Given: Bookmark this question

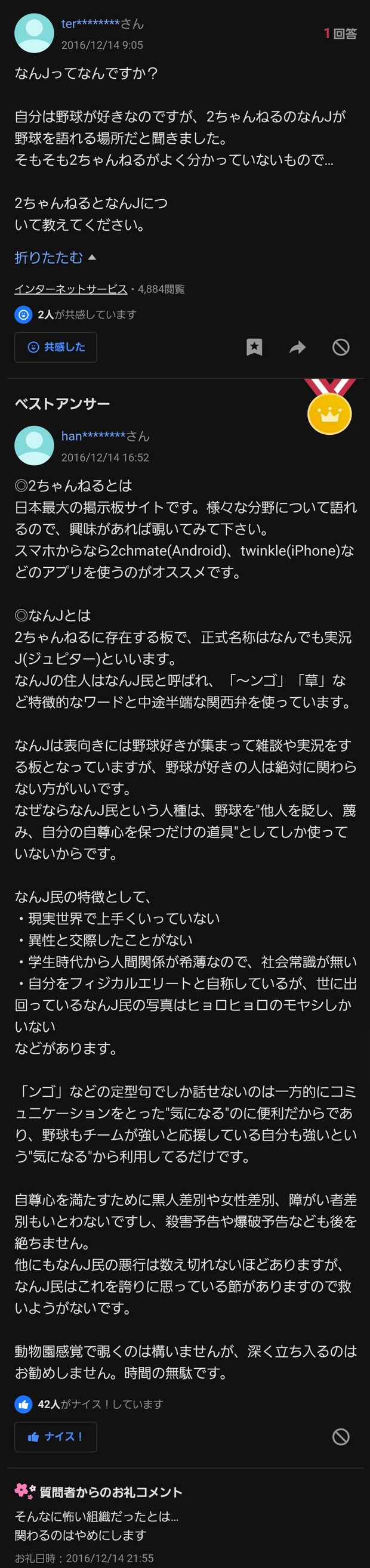Looking at the screenshot, I should [254, 347].
